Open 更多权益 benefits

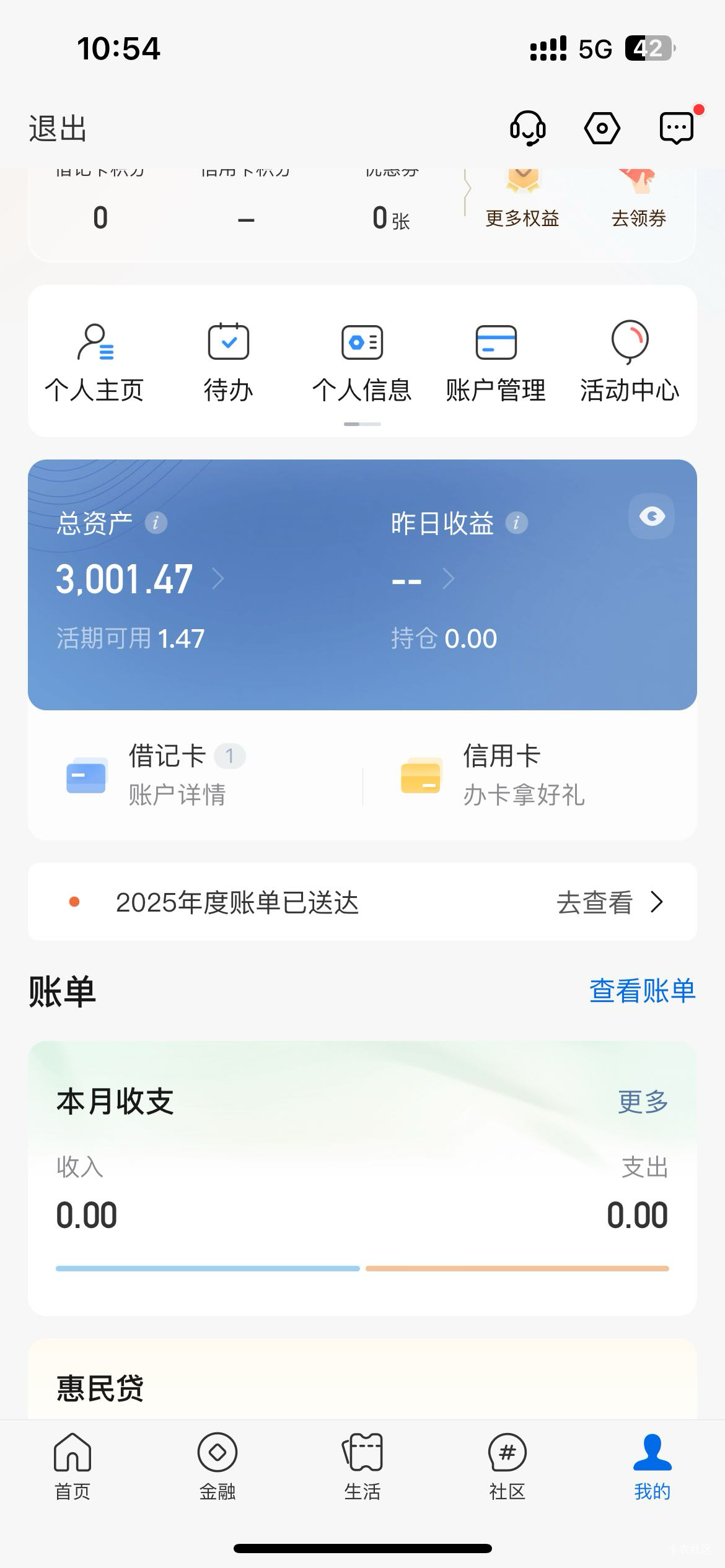pos(522,198)
